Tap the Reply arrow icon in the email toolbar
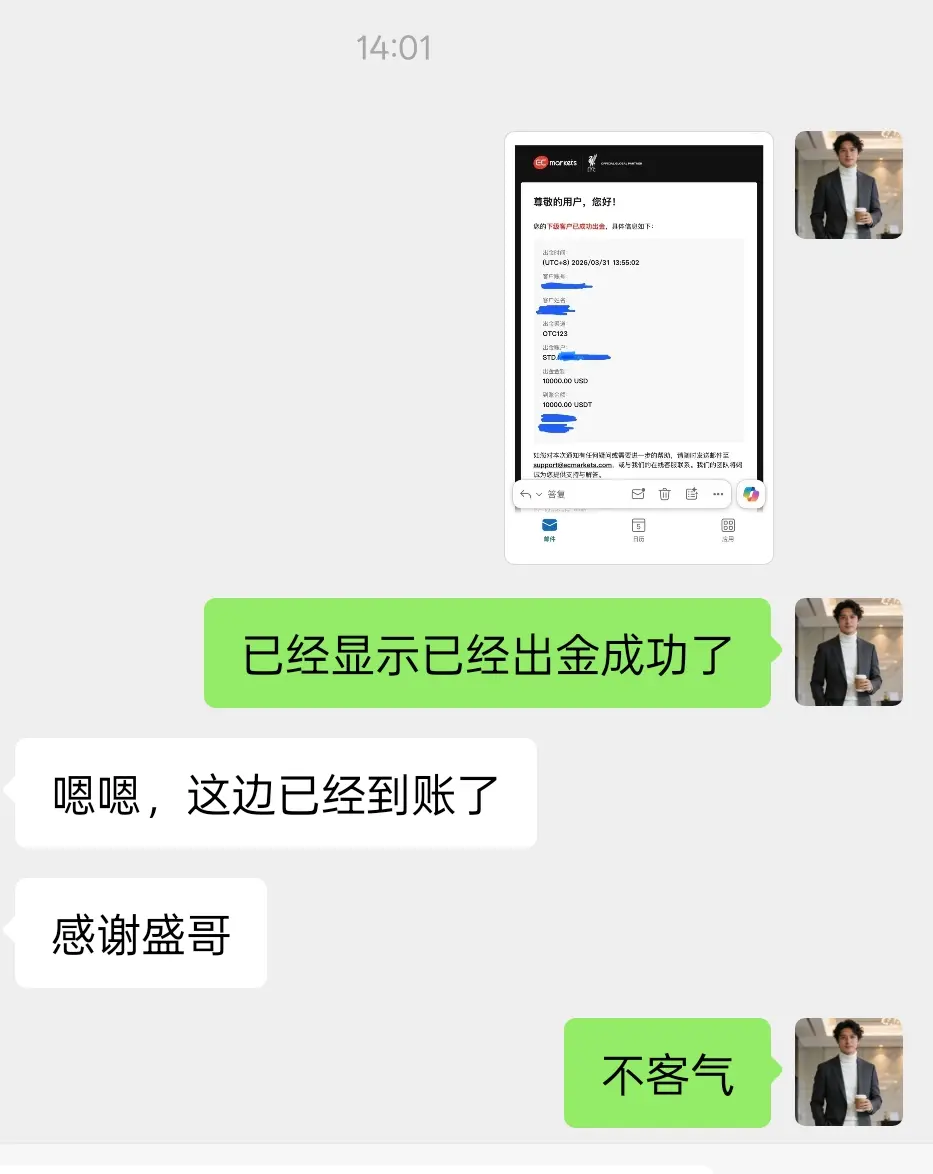Viewport: 933px width, 1174px height. pyautogui.click(x=527, y=493)
